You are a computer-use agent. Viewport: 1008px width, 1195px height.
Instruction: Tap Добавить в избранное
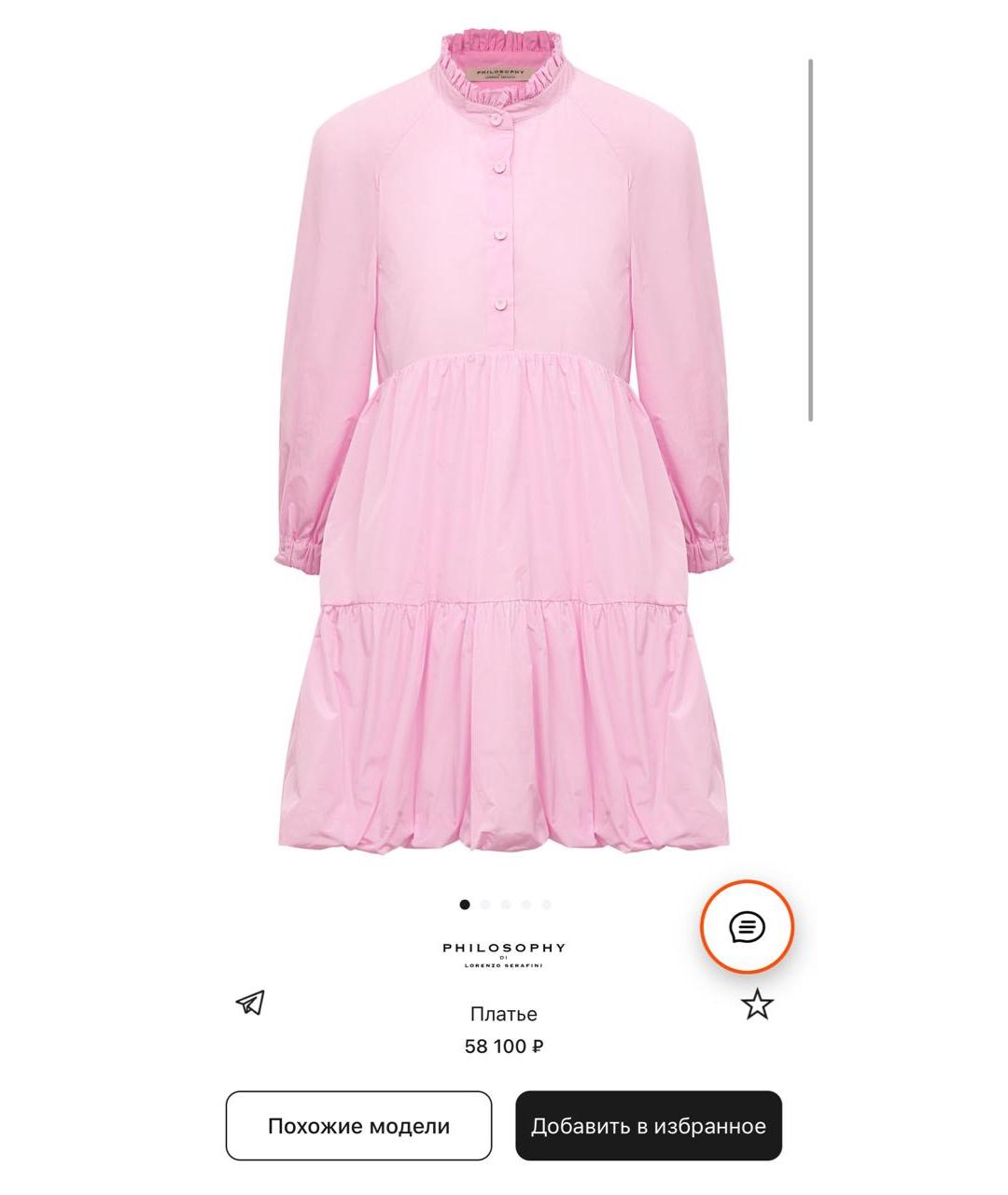[648, 1126]
